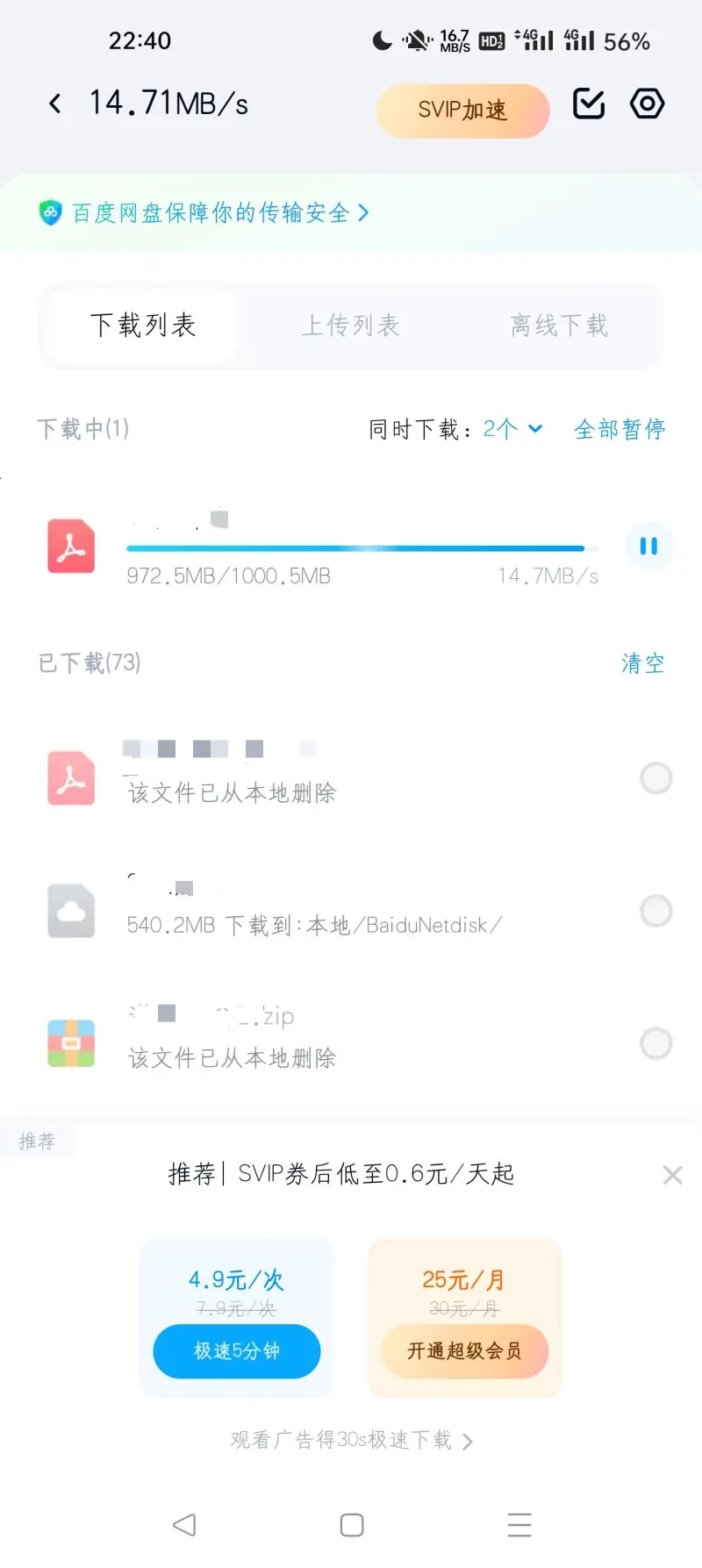Tap the 极速5分钟 button
702x1568 pixels.
click(237, 1351)
